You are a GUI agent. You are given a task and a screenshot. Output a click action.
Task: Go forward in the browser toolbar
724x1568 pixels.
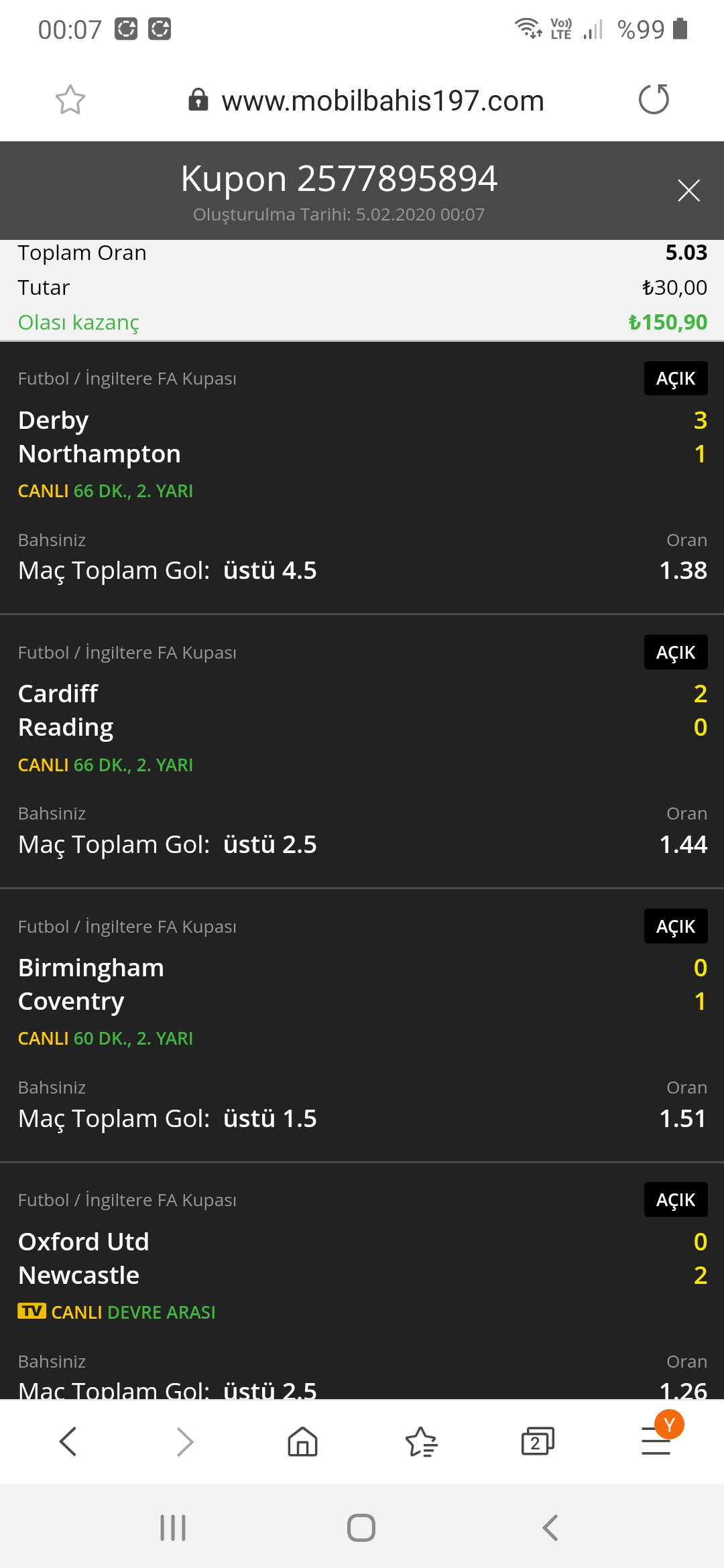185,1441
